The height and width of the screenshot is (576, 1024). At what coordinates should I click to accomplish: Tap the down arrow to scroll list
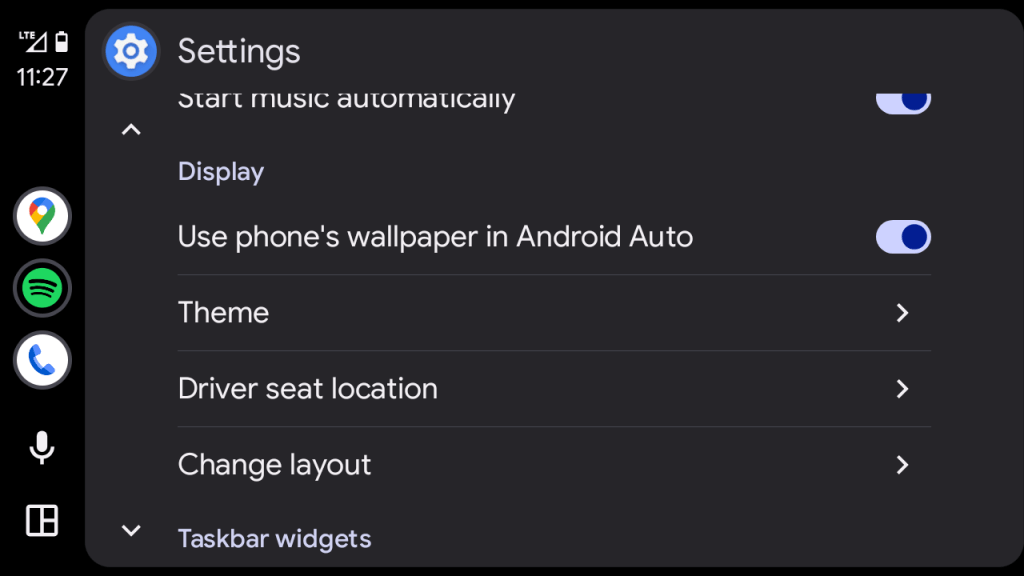point(131,530)
